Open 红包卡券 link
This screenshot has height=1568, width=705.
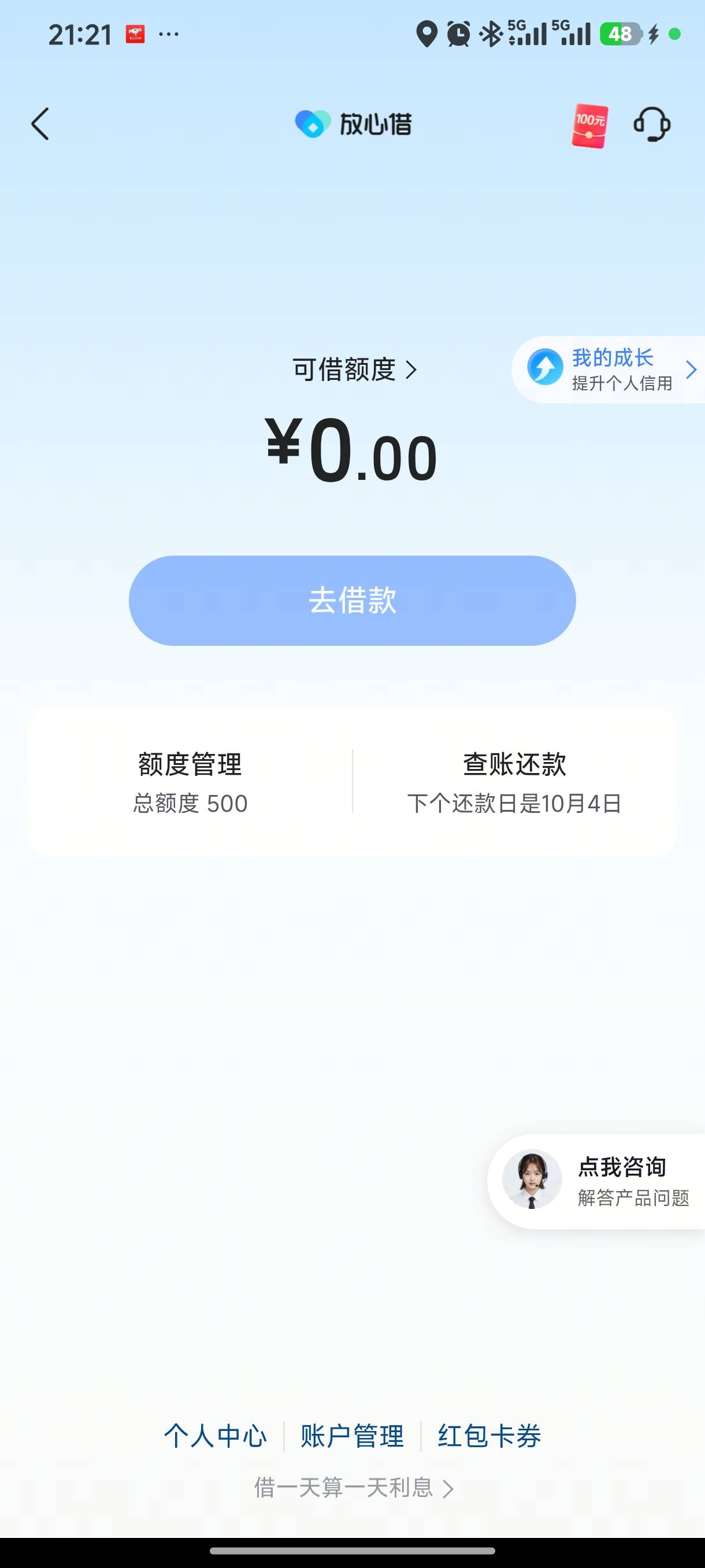click(489, 1437)
